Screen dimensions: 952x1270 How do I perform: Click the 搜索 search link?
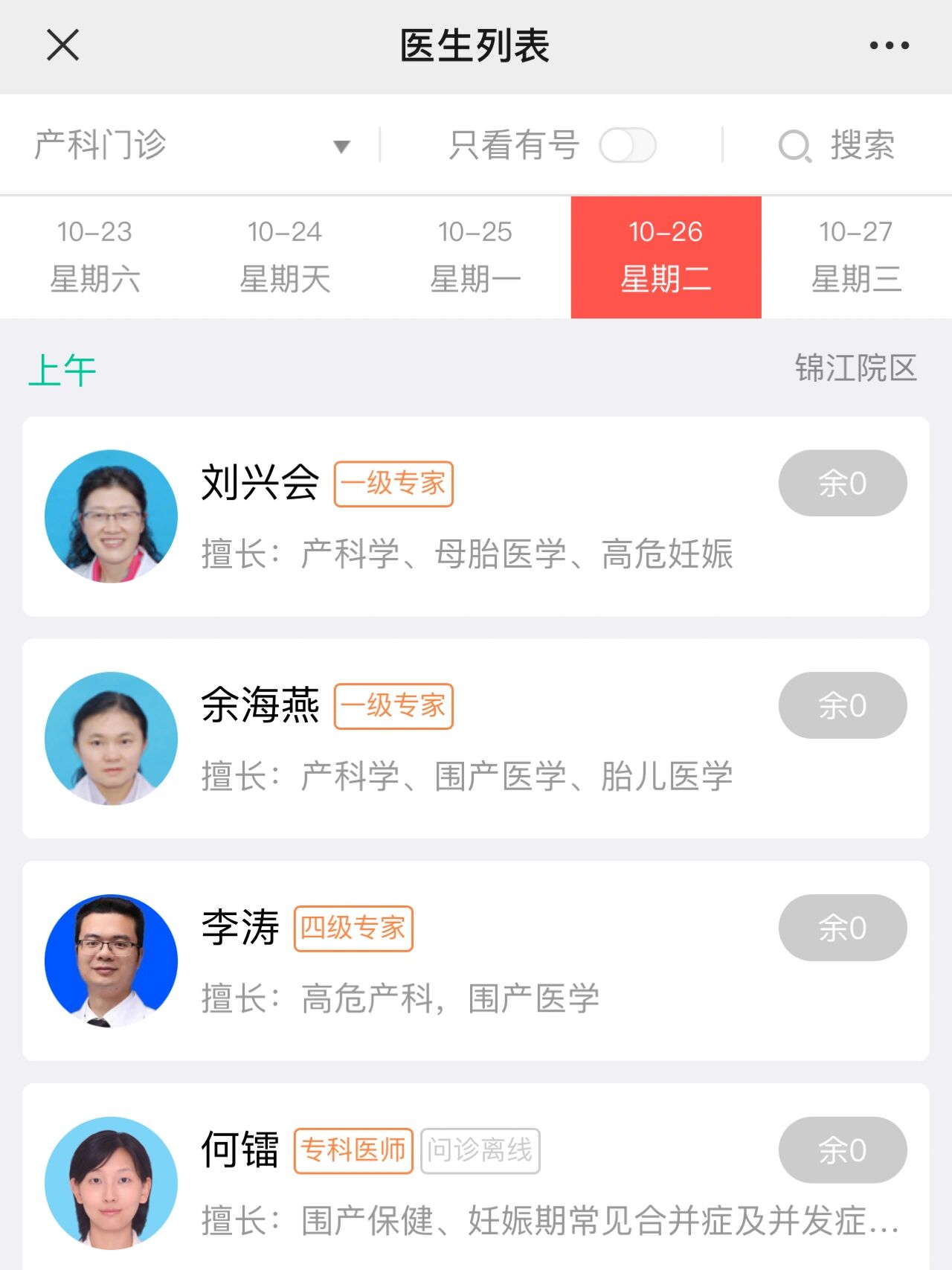[863, 146]
